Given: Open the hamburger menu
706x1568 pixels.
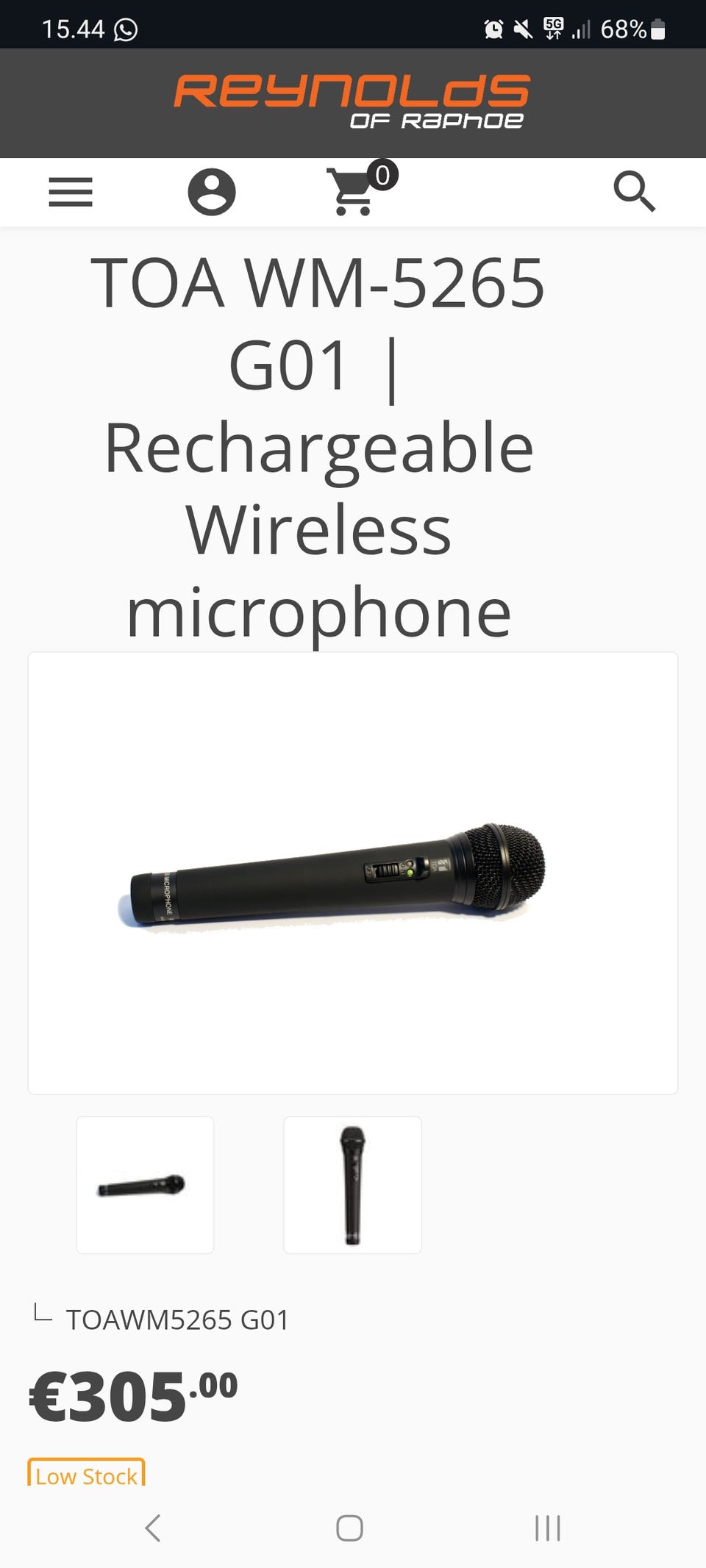Looking at the screenshot, I should pyautogui.click(x=71, y=193).
